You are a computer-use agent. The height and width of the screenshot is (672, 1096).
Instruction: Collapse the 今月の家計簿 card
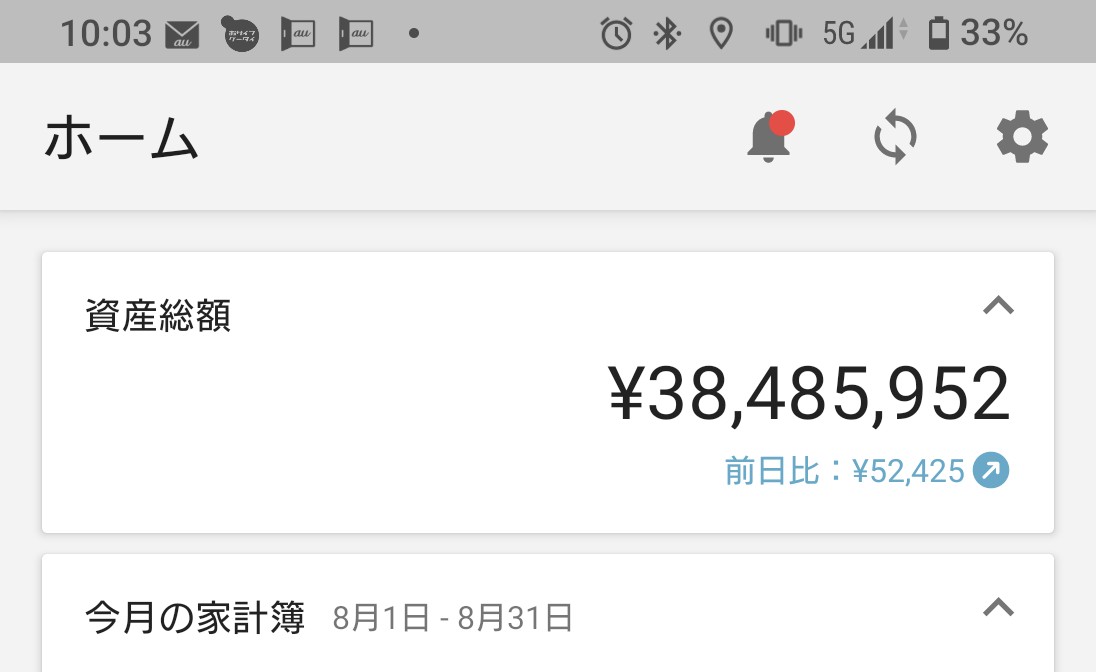point(998,607)
